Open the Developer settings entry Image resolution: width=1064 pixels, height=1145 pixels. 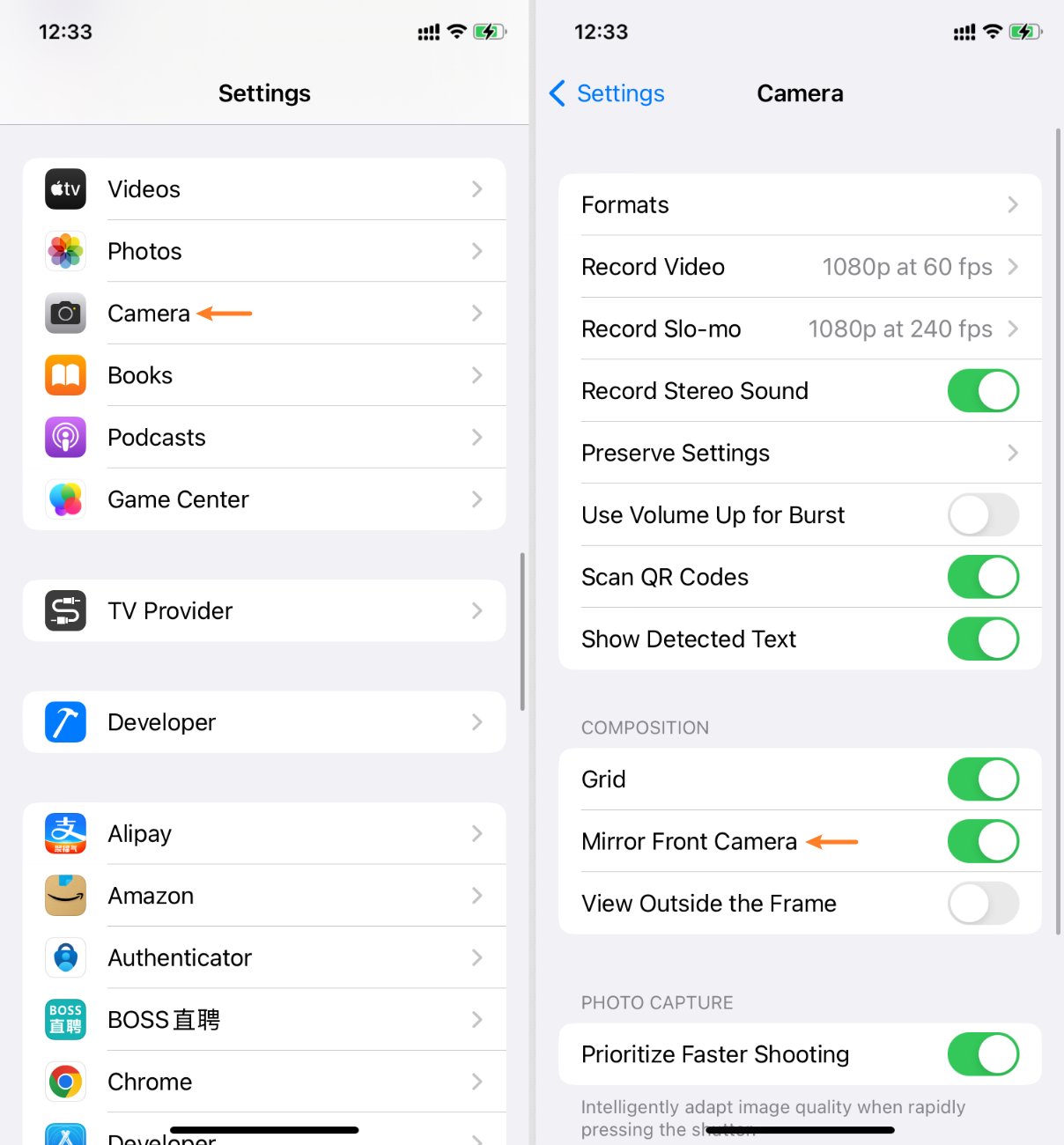(264, 722)
